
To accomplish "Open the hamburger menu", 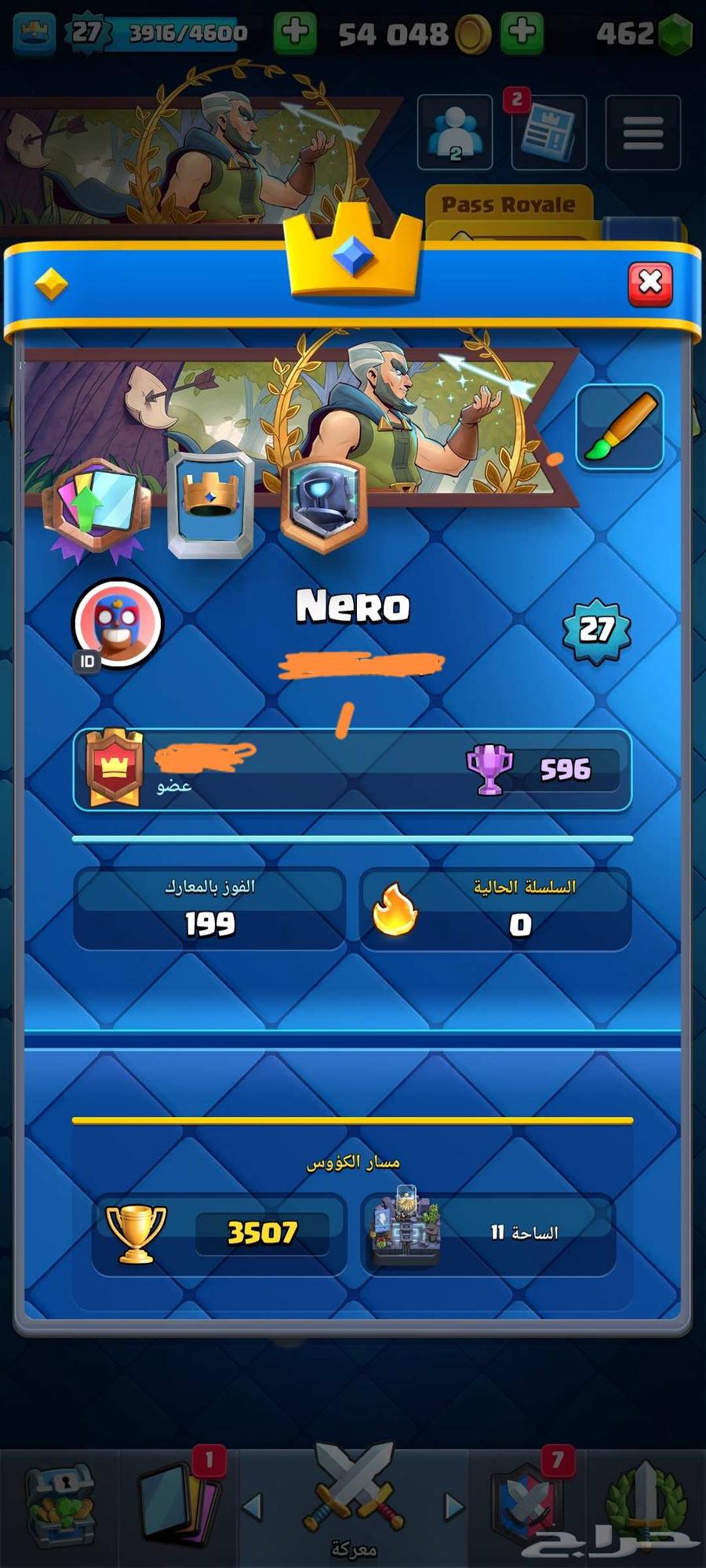I will [642, 132].
